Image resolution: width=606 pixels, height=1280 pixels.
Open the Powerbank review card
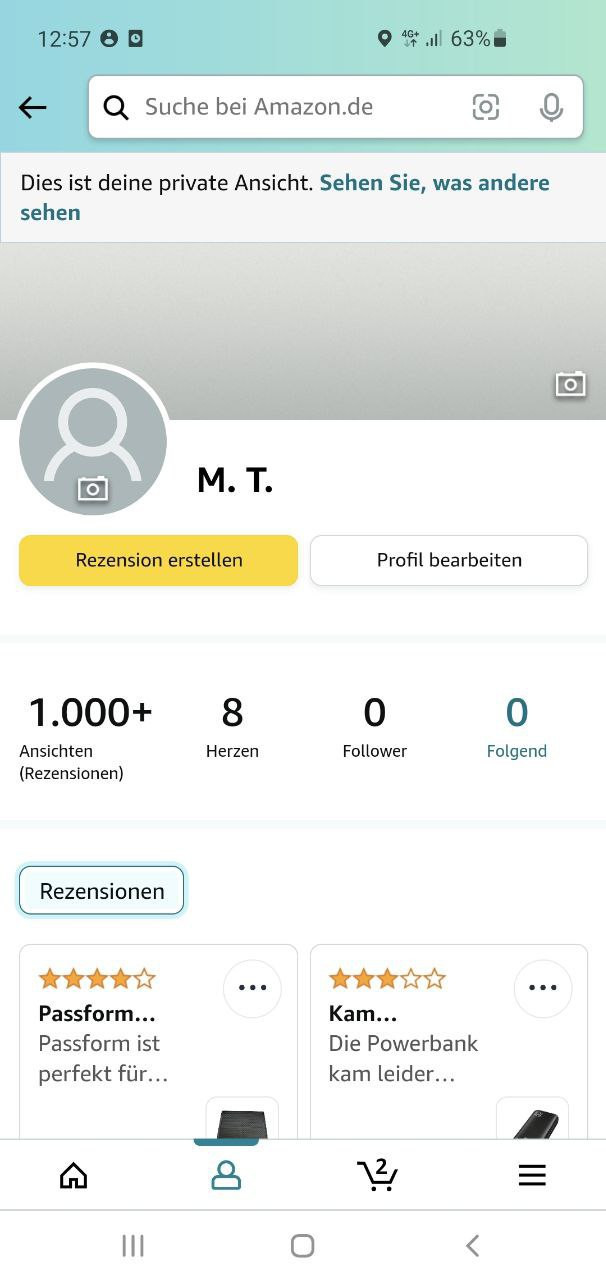449,1042
